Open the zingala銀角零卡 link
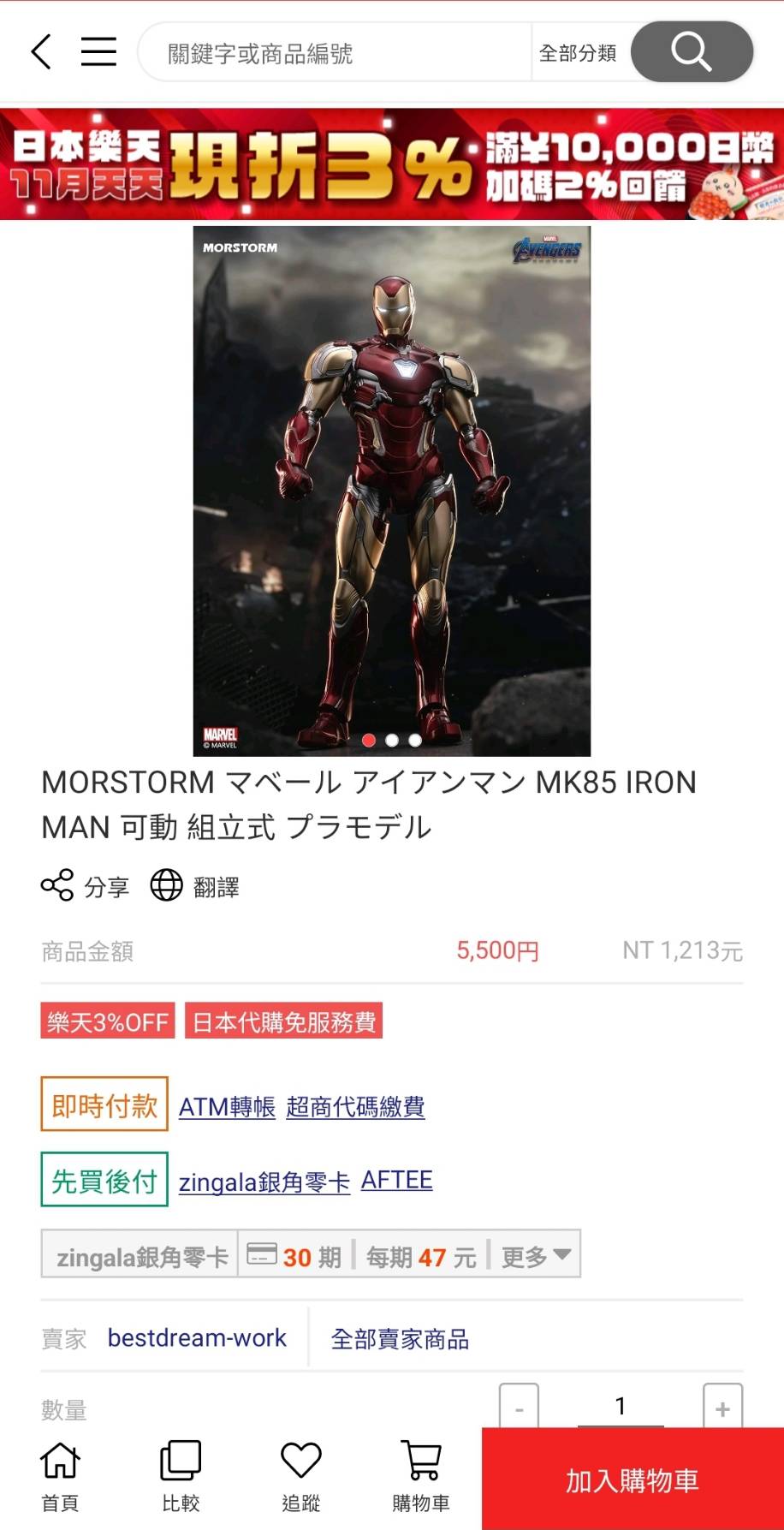 pos(264,1182)
